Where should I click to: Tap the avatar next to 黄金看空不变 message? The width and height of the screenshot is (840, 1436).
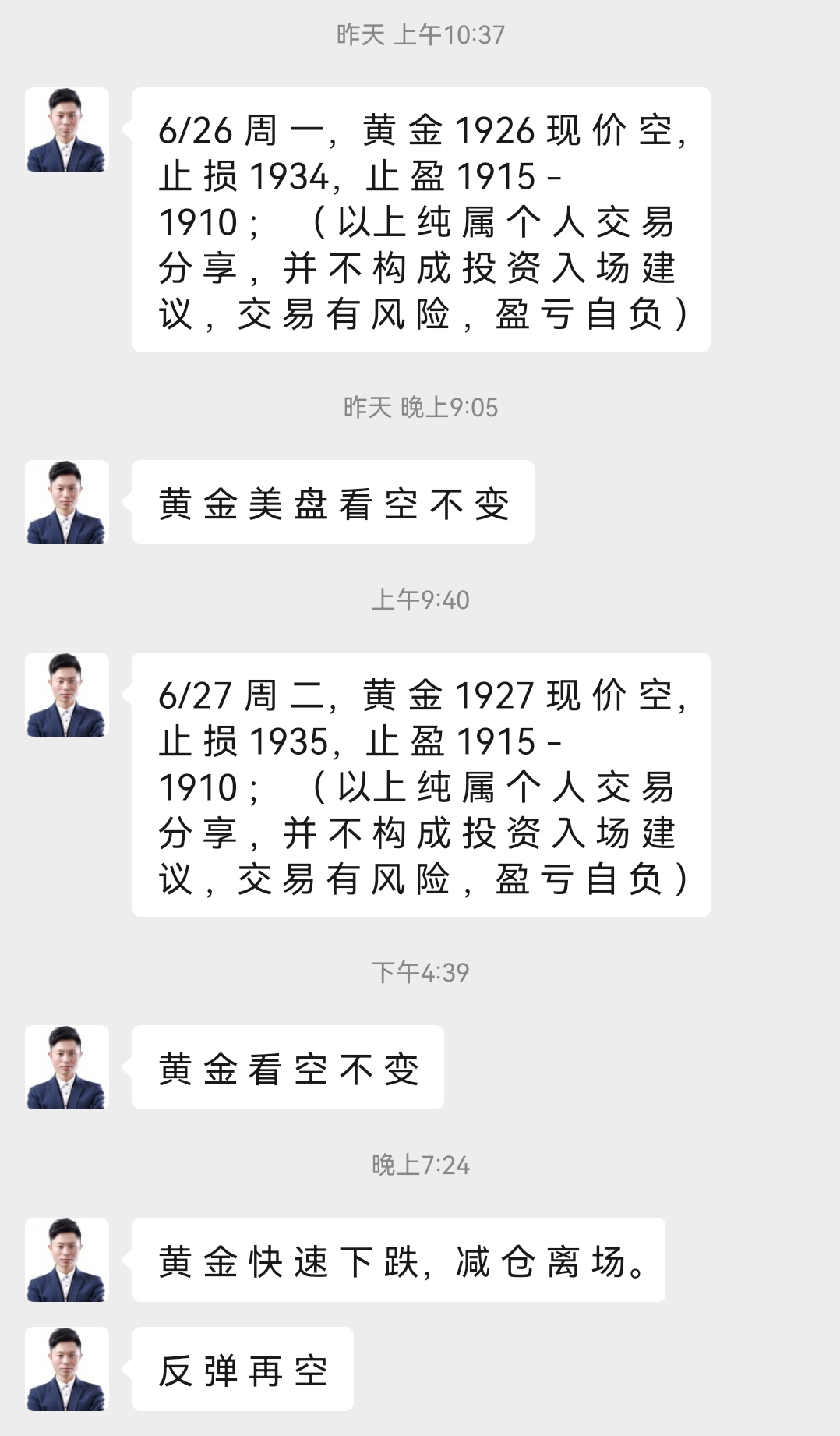coord(67,1067)
